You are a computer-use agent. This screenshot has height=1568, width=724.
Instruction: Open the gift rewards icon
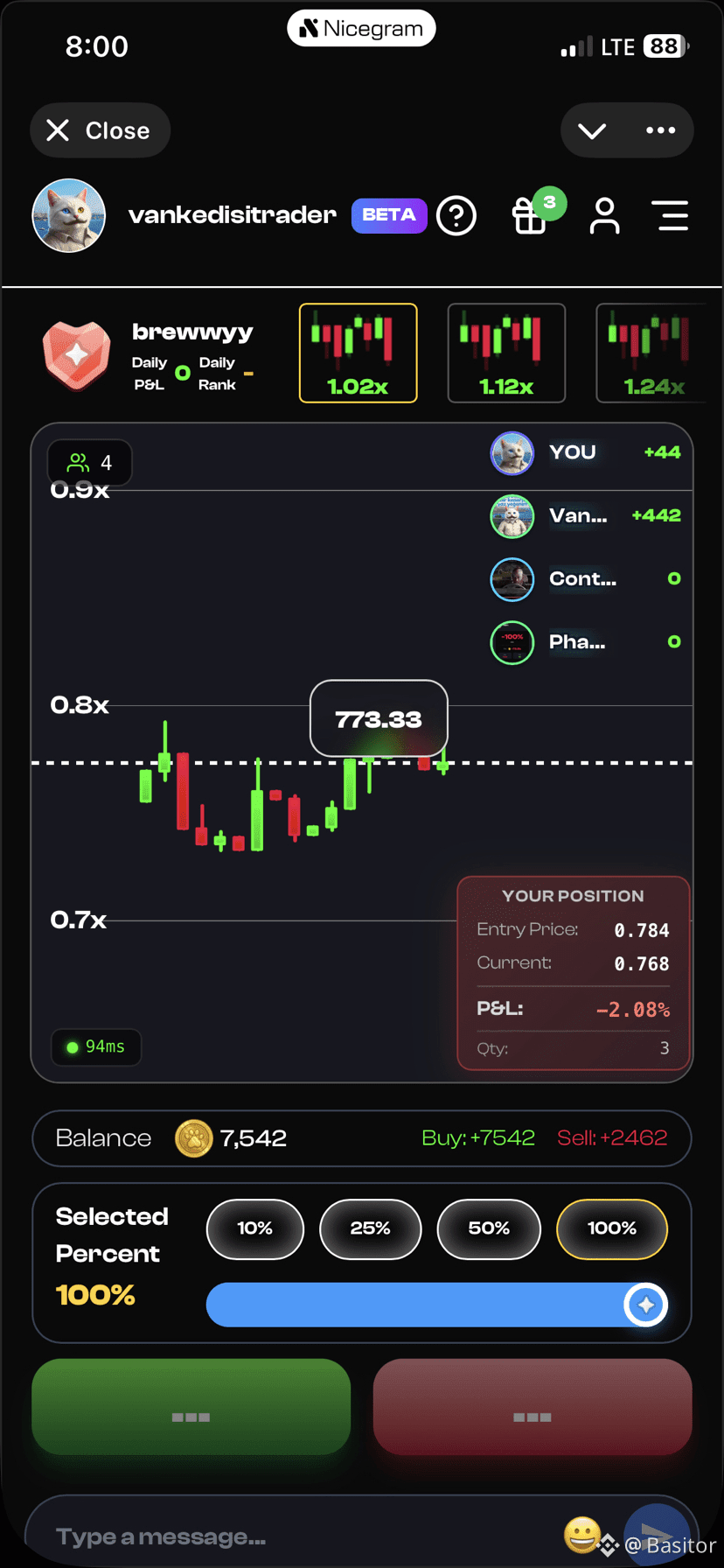click(x=529, y=215)
